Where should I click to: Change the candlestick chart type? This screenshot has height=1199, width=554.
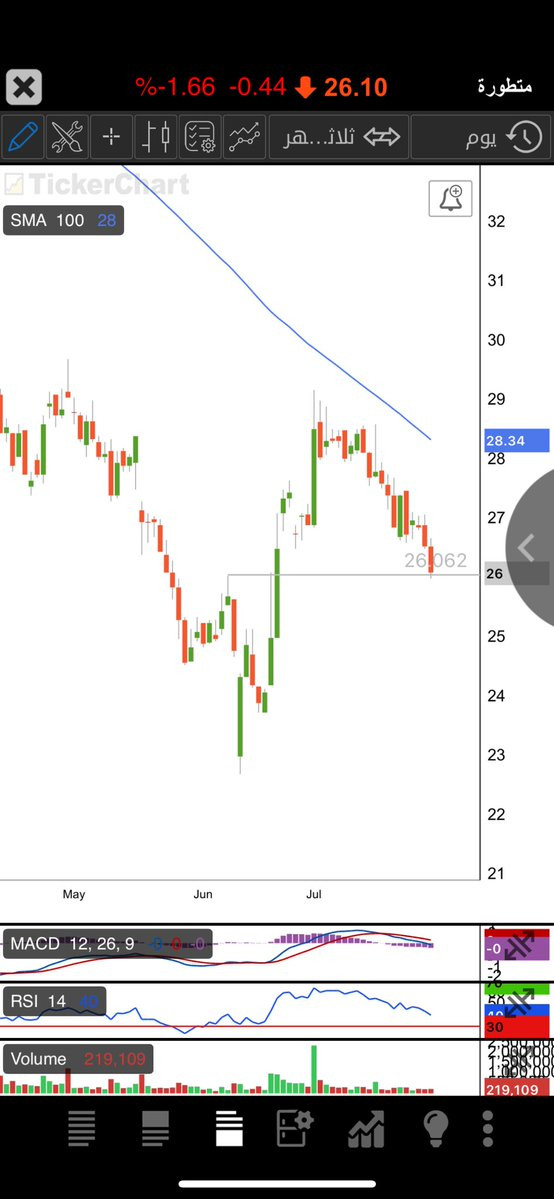pos(155,138)
